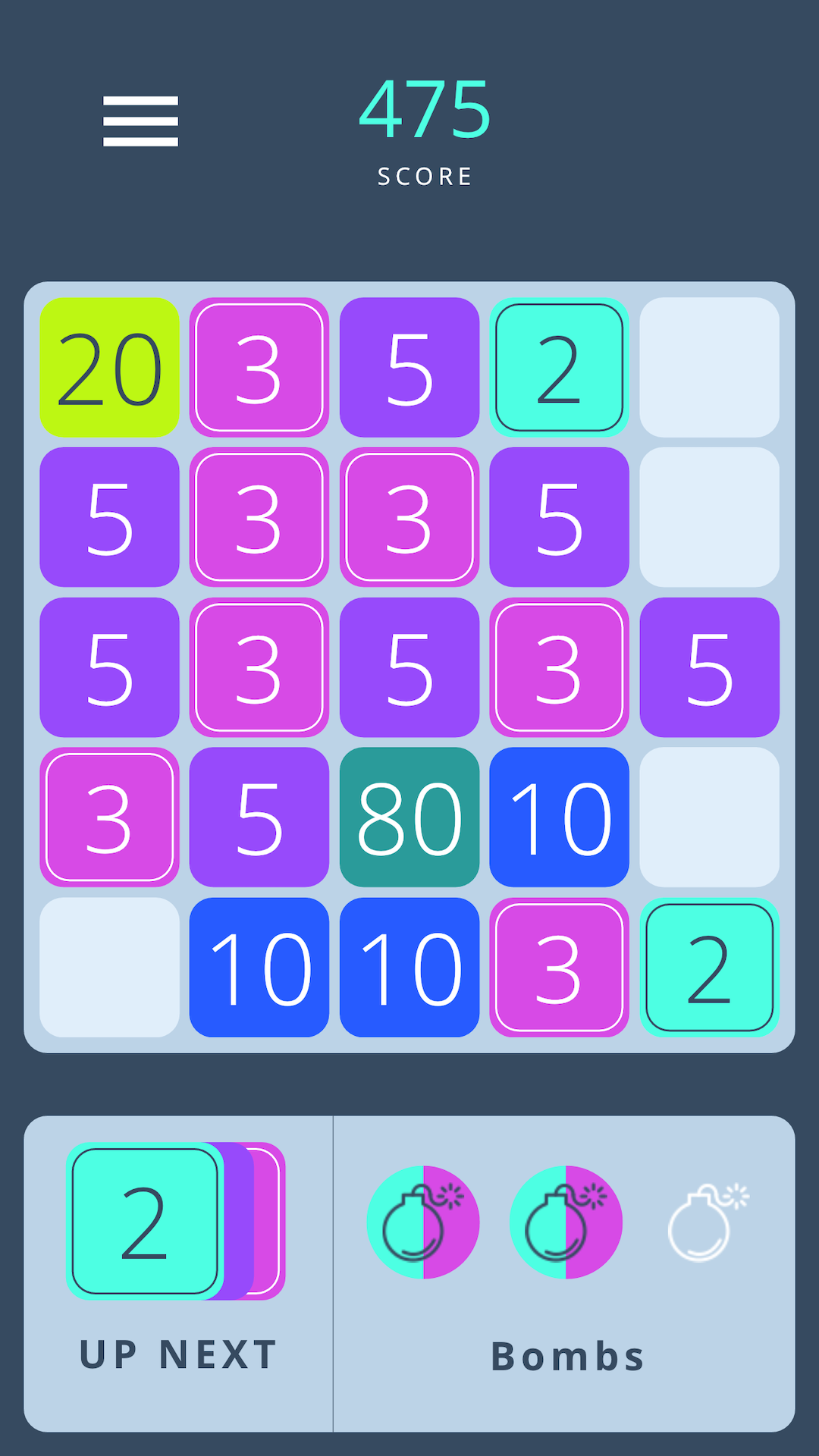Use the first cyan-pink bomb
The height and width of the screenshot is (1456, 819).
(423, 1222)
